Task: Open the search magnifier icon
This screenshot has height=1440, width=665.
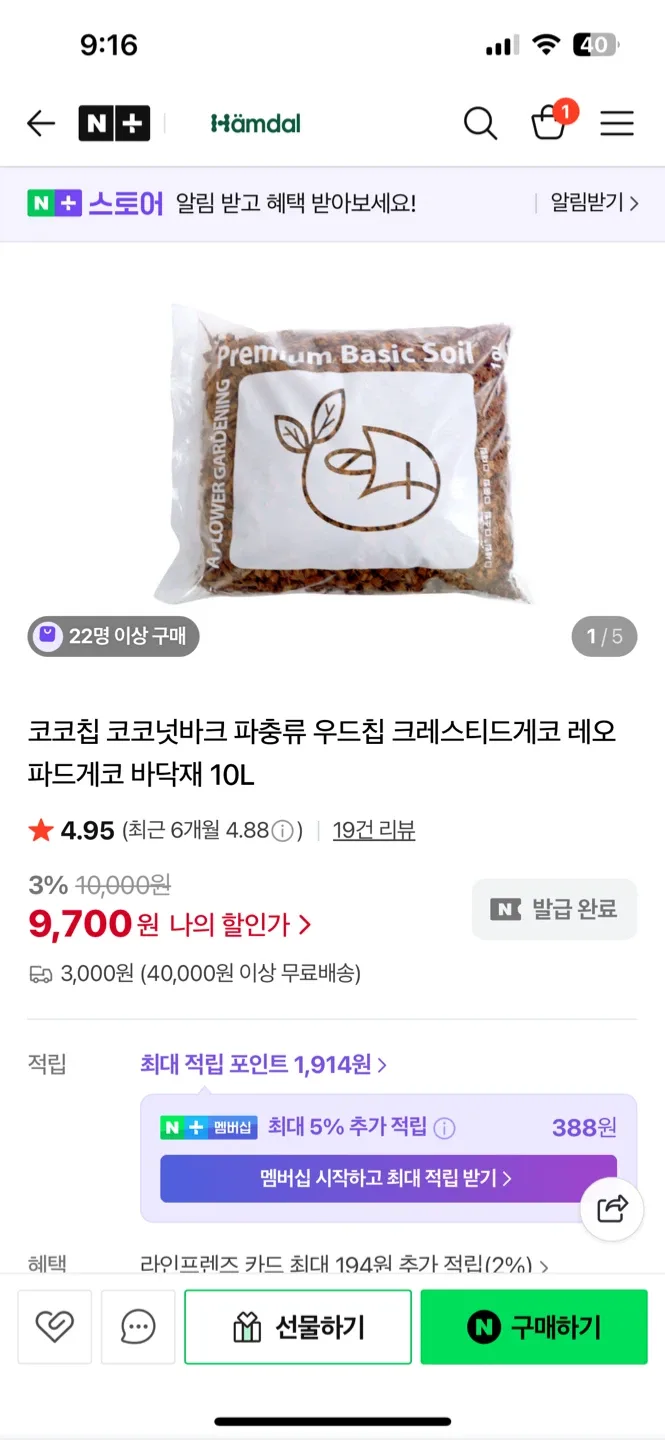Action: pos(480,124)
